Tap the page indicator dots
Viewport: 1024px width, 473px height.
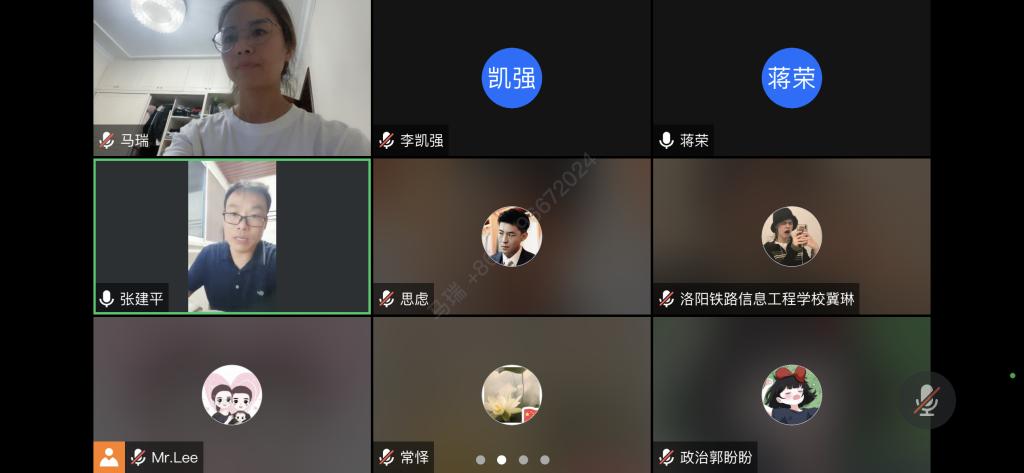click(512, 460)
